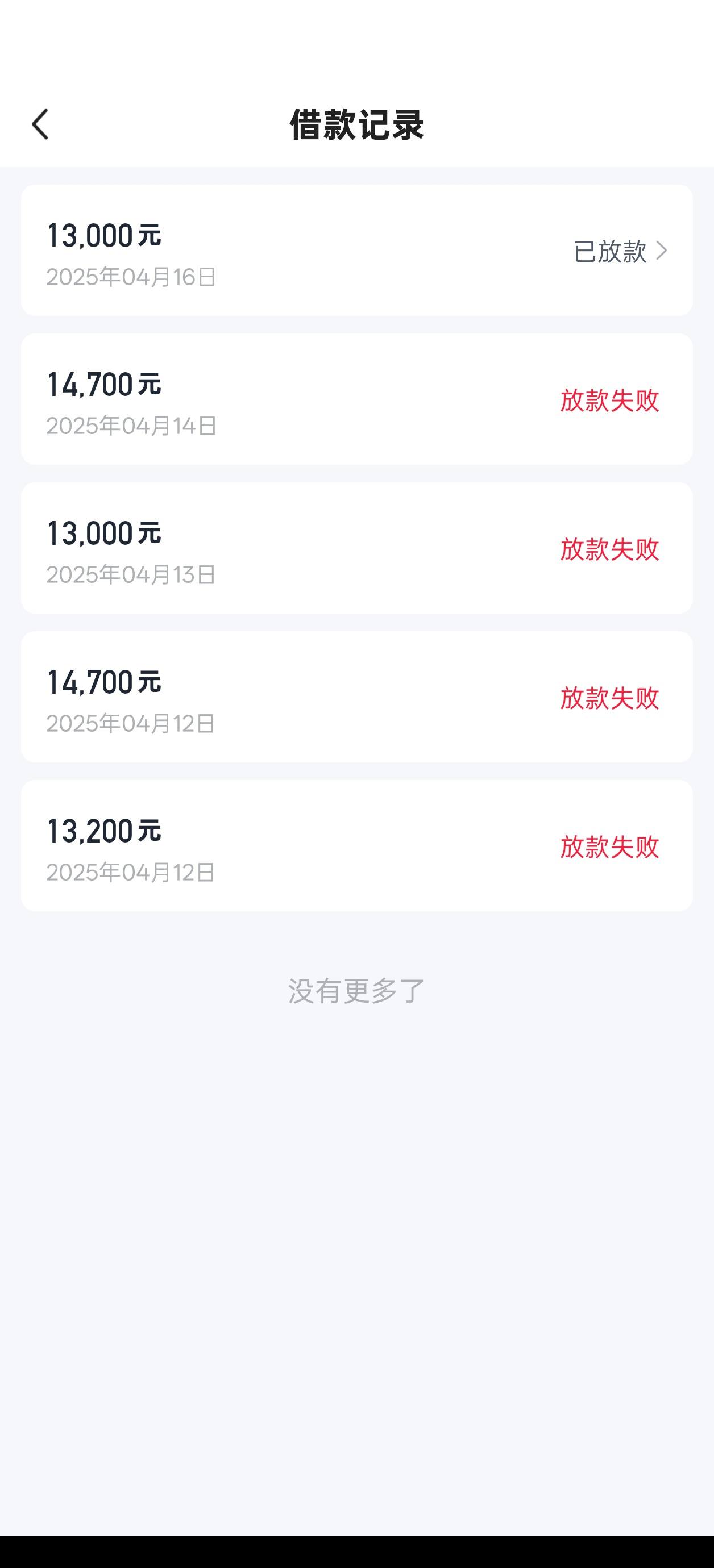
Task: Open the failed 14,700元 record from 04月12日
Action: pyautogui.click(x=356, y=697)
